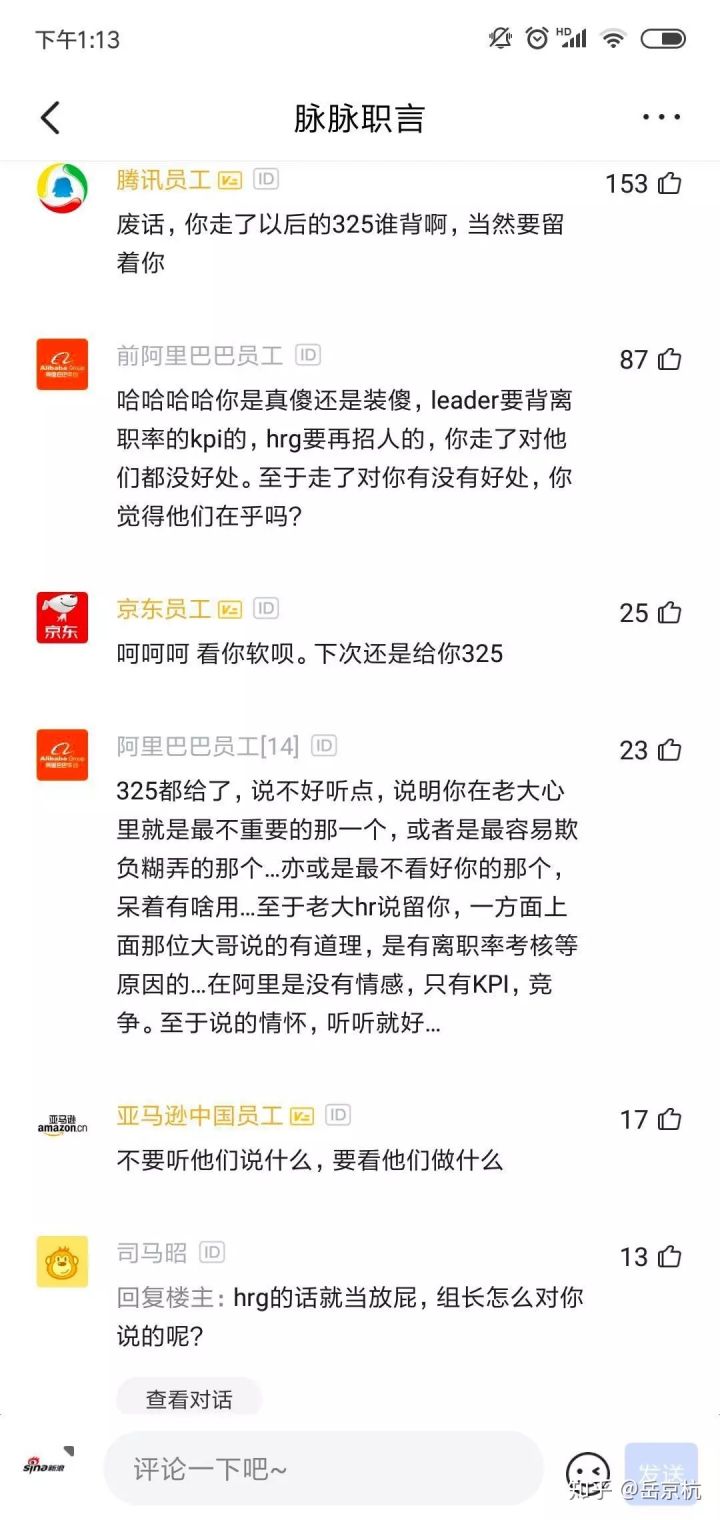The height and width of the screenshot is (1520, 720).
Task: Tap the image badge beside 京东员工 name
Action: click(228, 608)
